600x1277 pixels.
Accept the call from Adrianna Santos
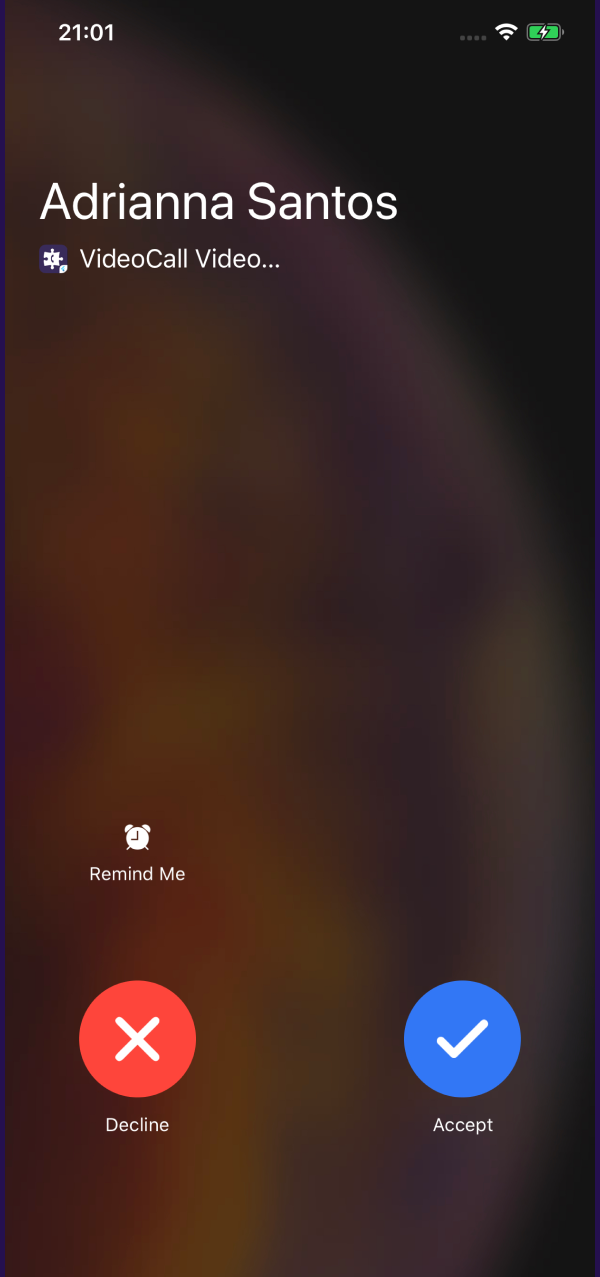[x=462, y=1039]
